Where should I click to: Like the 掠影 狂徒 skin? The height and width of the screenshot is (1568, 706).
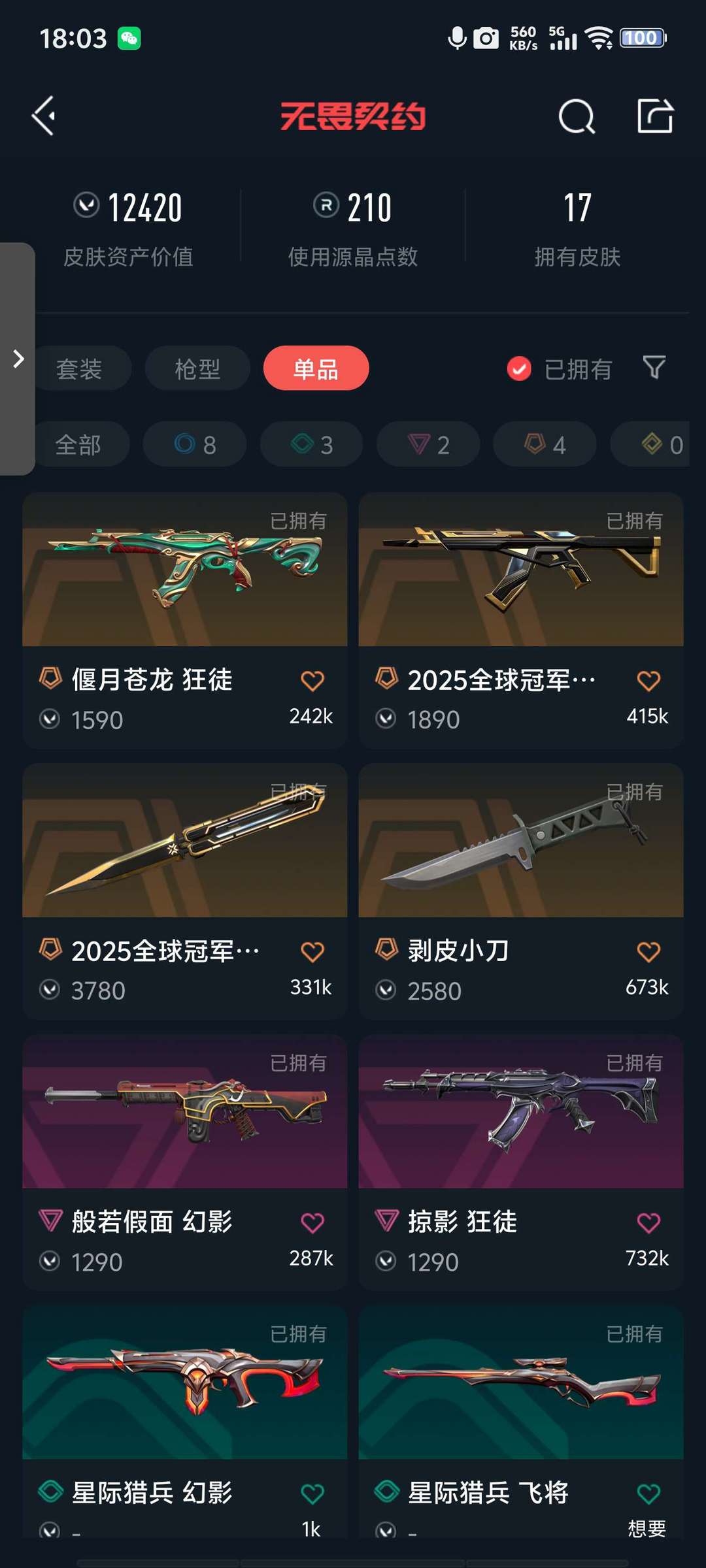[648, 1222]
